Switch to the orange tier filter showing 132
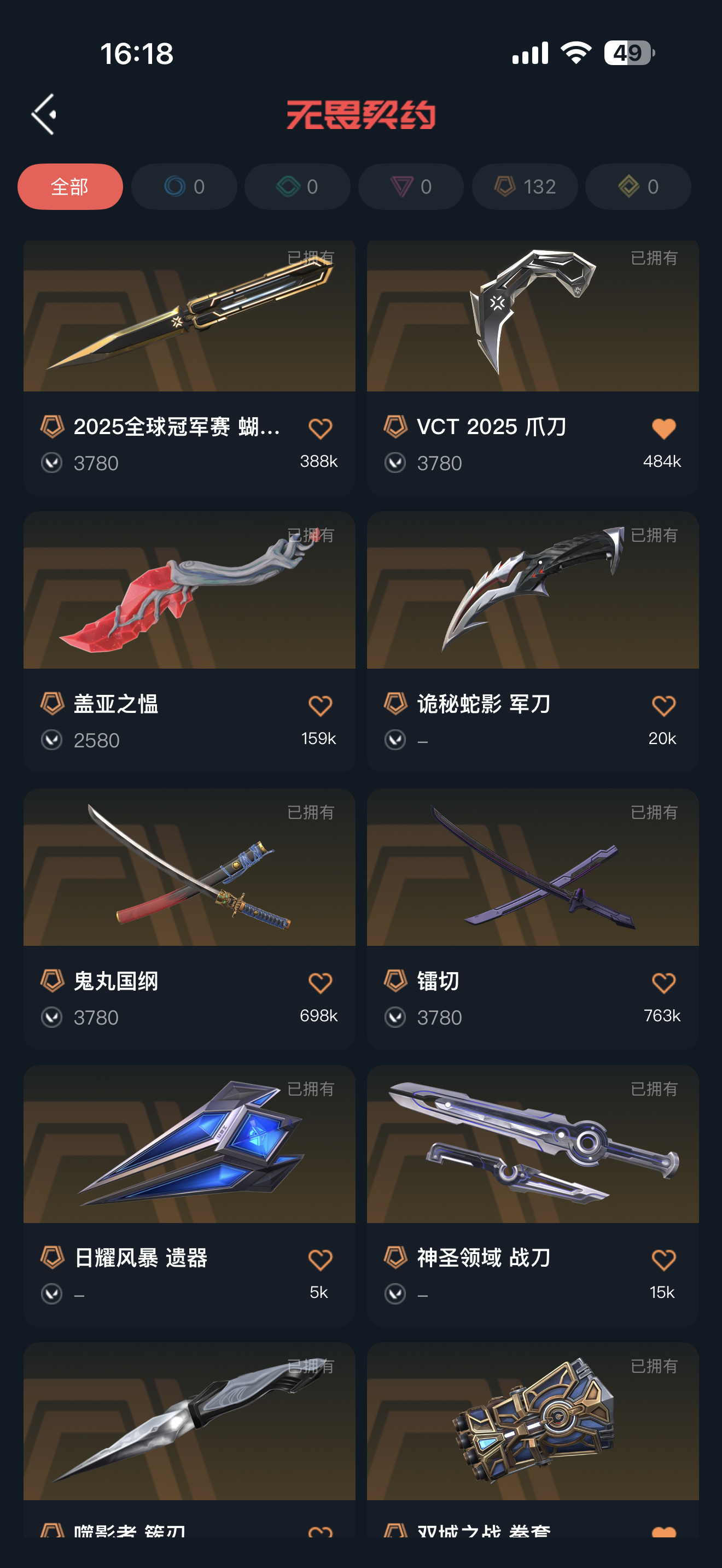The image size is (722, 1568). pyautogui.click(x=525, y=186)
